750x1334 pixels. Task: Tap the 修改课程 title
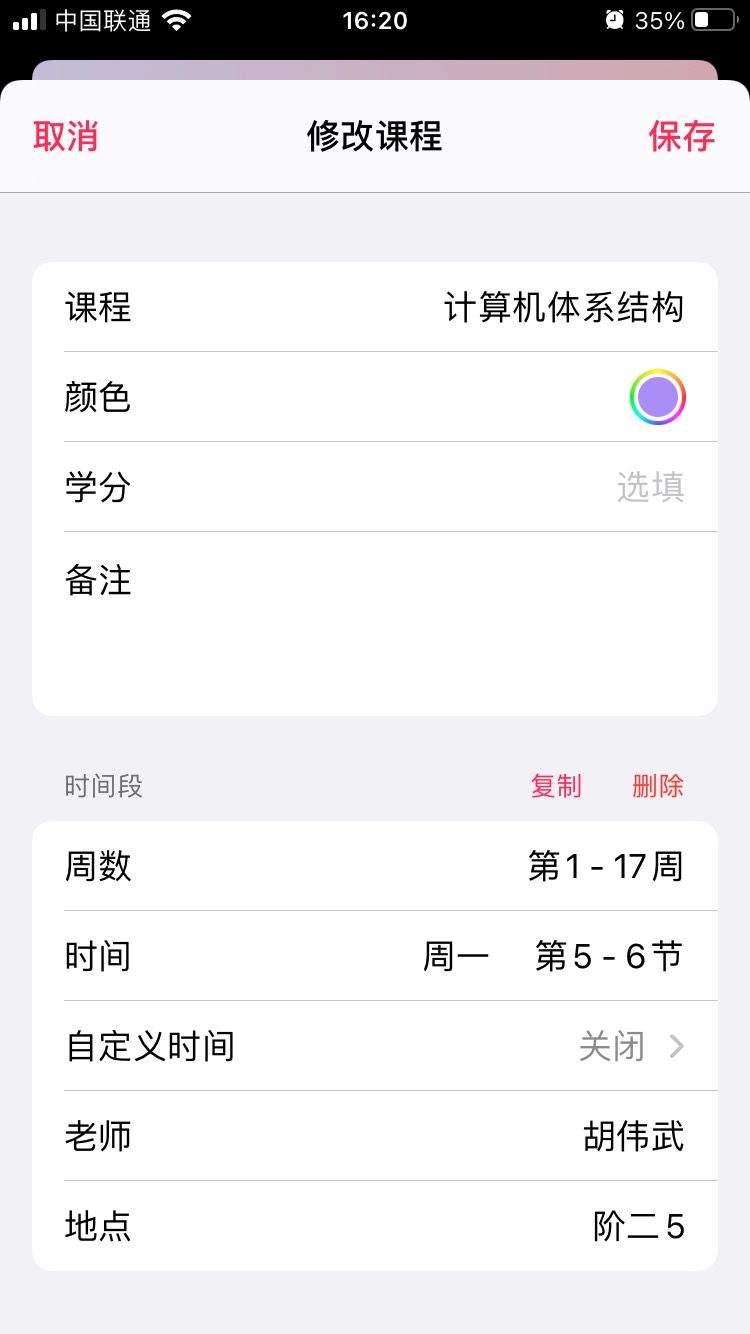pos(375,137)
